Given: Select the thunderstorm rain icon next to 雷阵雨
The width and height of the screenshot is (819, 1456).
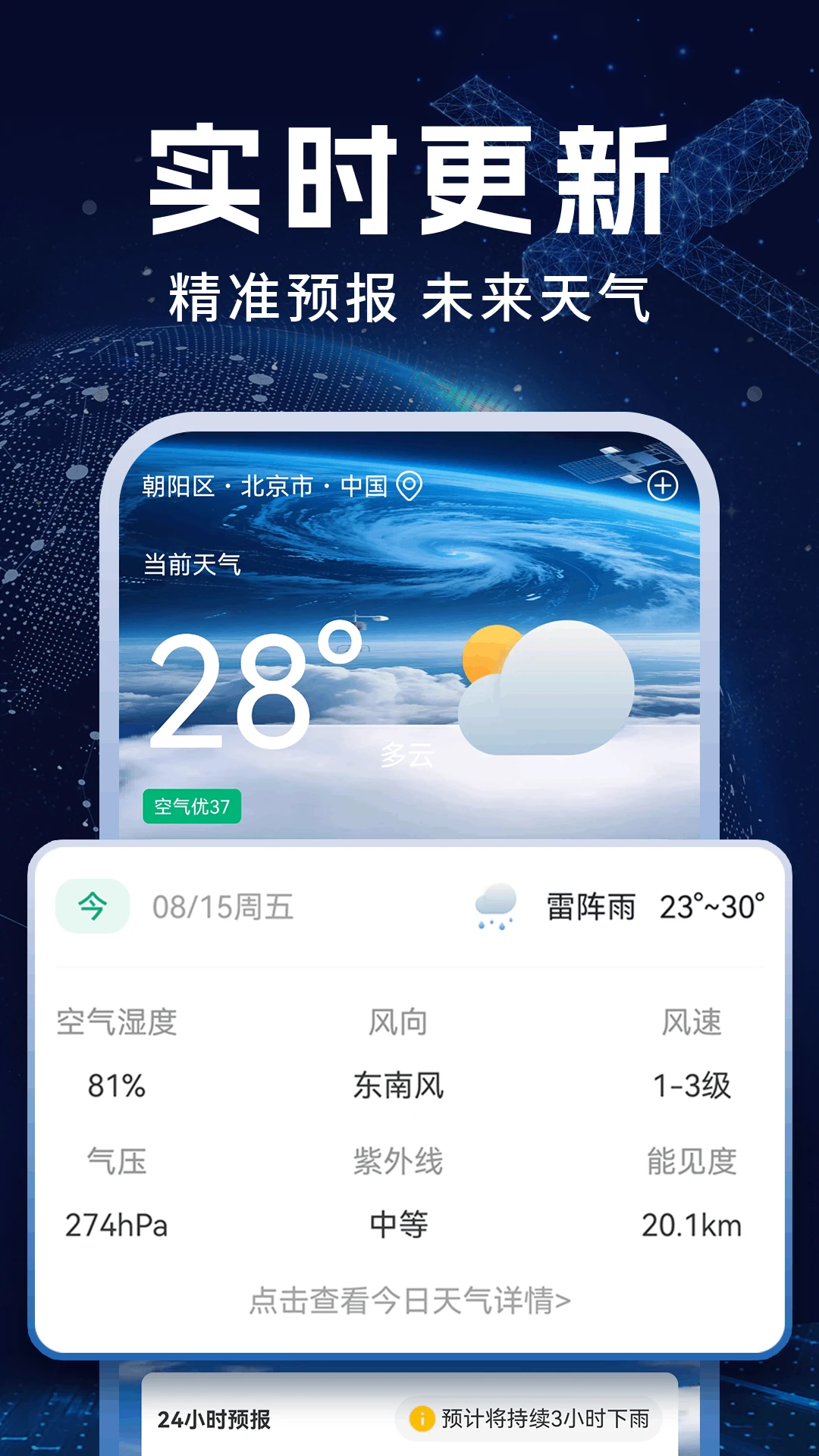Looking at the screenshot, I should 497,905.
